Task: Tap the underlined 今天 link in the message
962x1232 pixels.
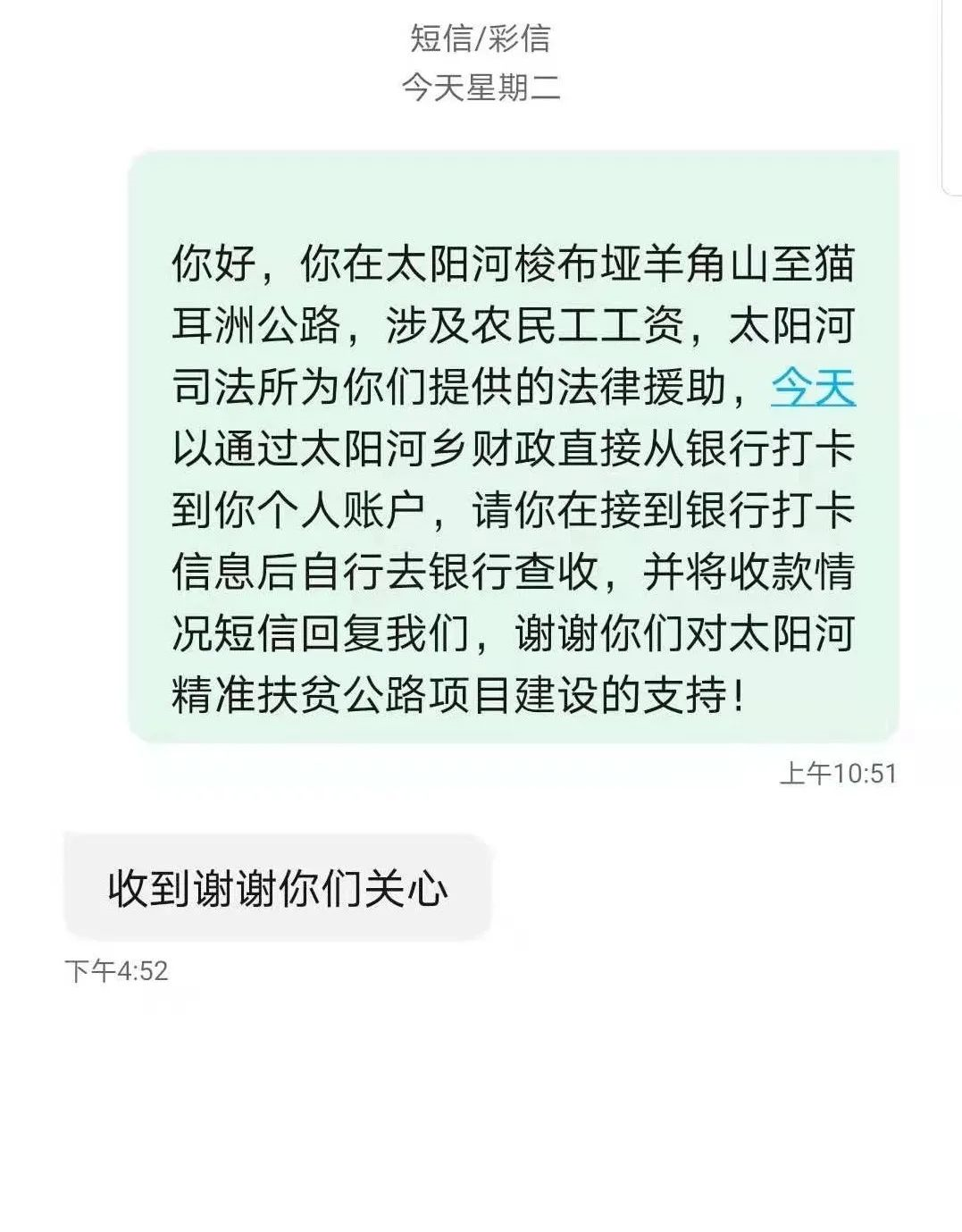Action: [x=812, y=388]
